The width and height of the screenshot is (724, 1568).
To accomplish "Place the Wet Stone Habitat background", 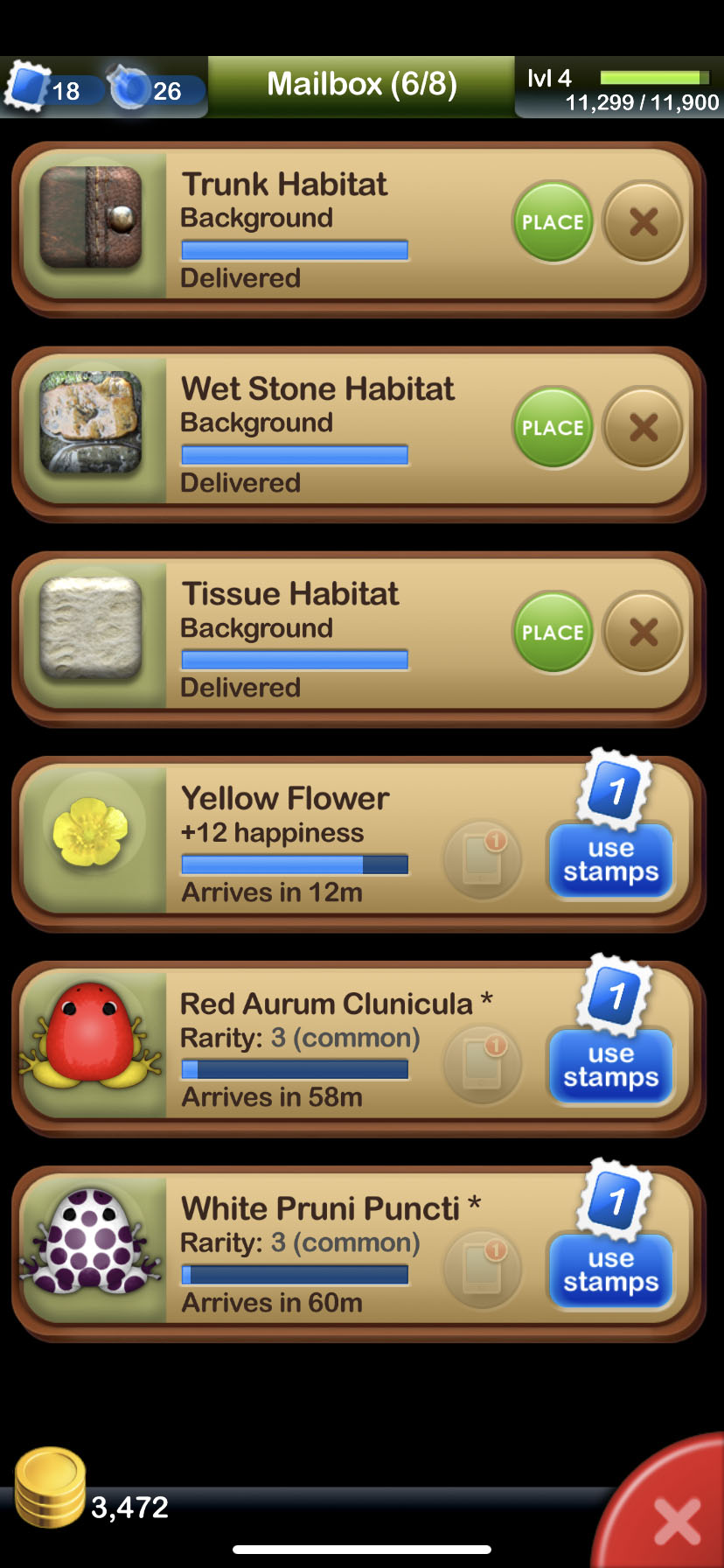I will pyautogui.click(x=553, y=428).
